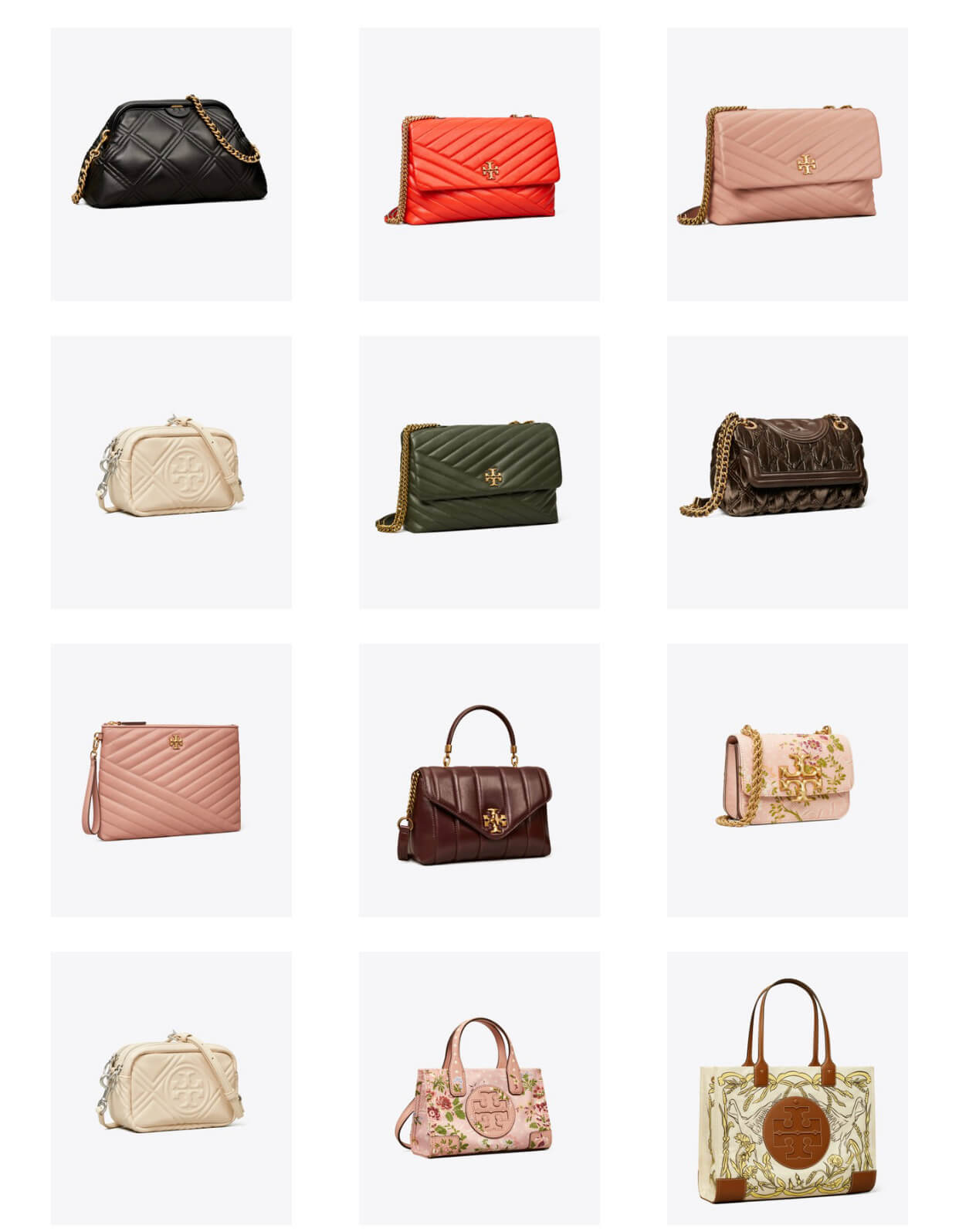Select the pink chevron shoulder bag with chain
The height and width of the screenshot is (1232, 959).
point(786,165)
